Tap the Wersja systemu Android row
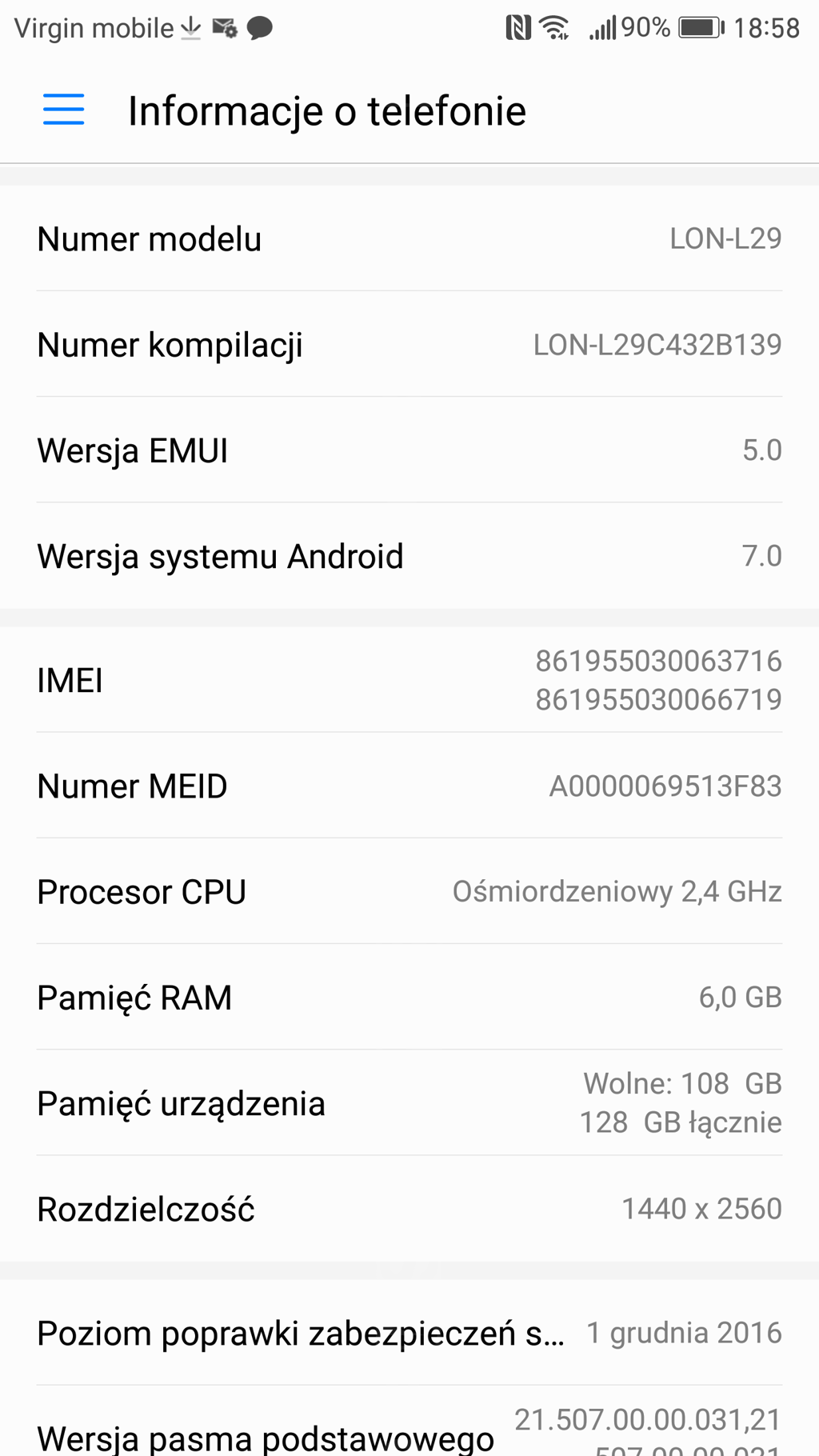Screen dimensions: 819x1456 click(409, 556)
